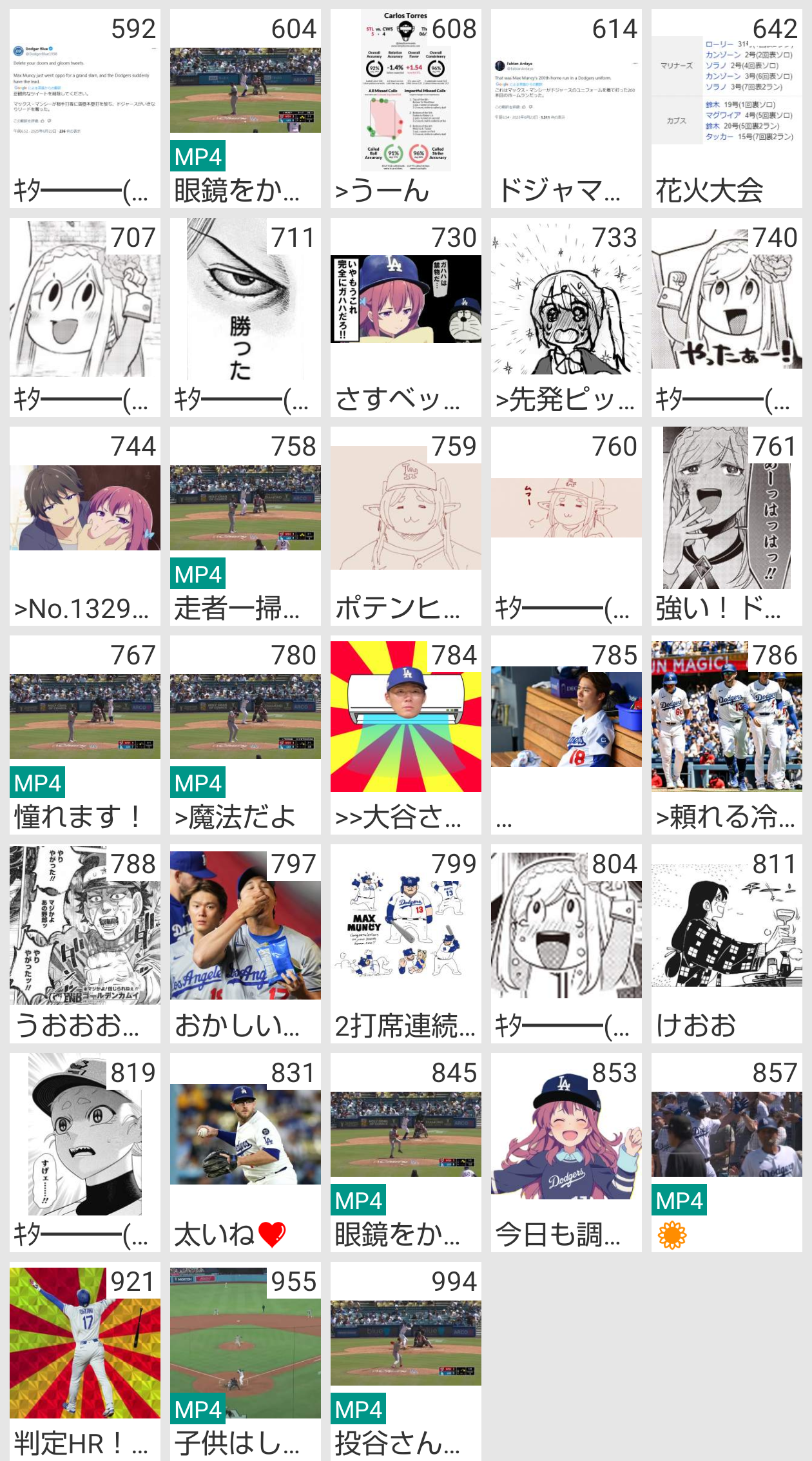Open post 831 captioned 太いね
Screen dimensions: 812x1461
[x=246, y=1152]
